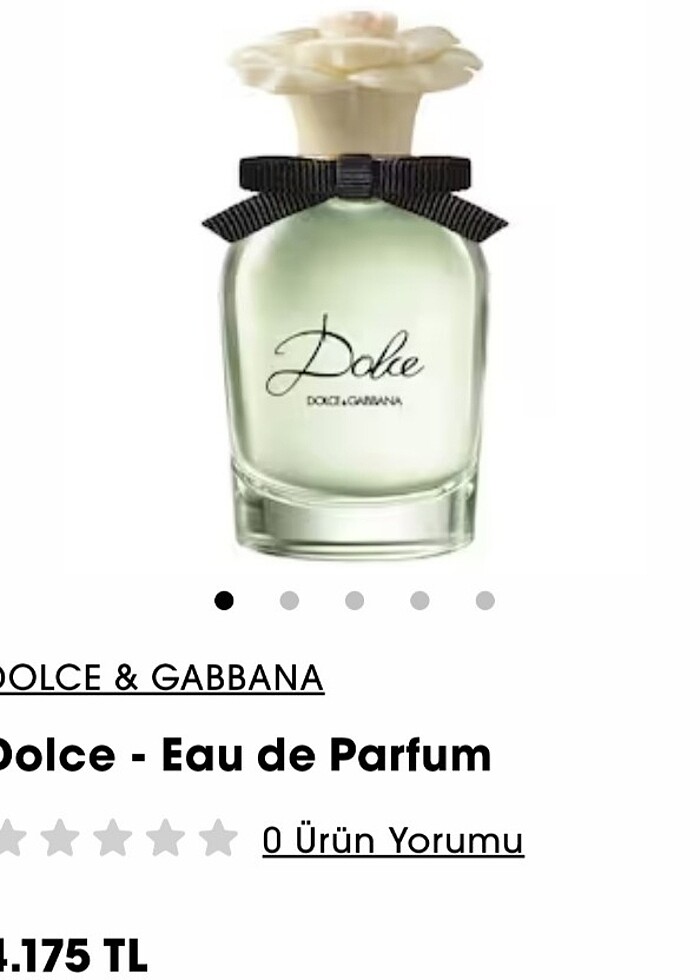The height and width of the screenshot is (980, 700).
Task: Select the last carousel page dot
Action: coord(485,600)
